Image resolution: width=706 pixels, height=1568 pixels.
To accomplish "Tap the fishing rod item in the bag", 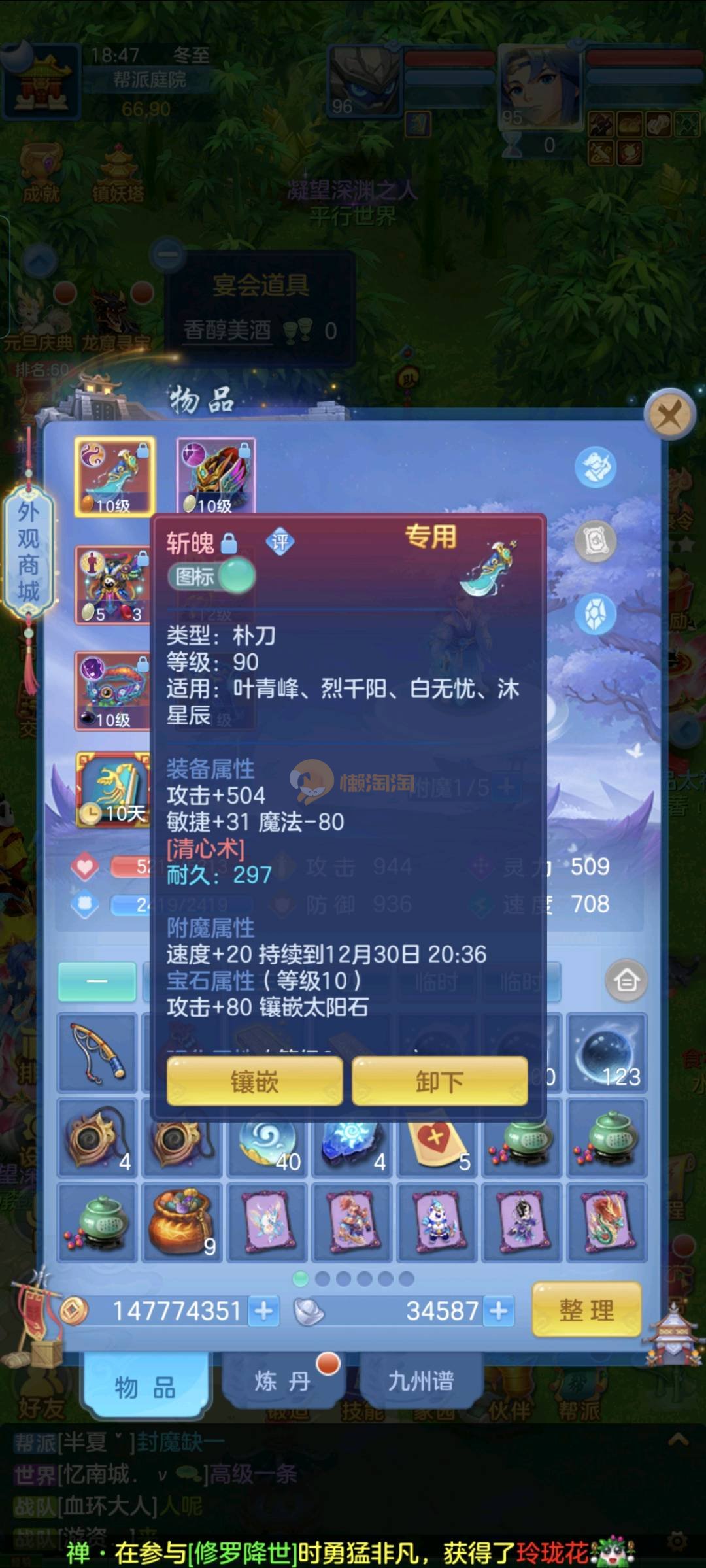I will point(97,1052).
